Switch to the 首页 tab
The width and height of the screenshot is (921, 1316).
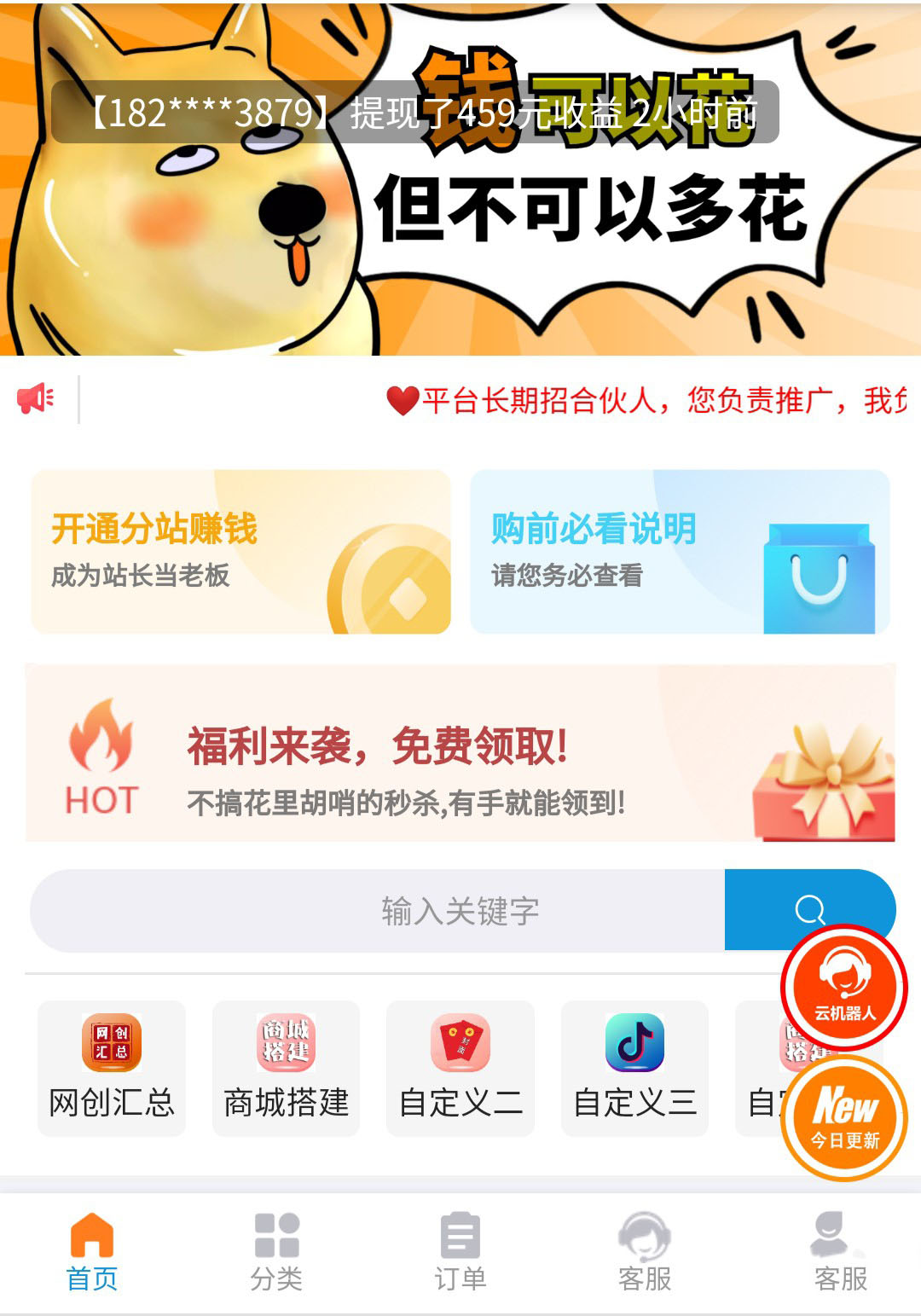(x=92, y=1252)
